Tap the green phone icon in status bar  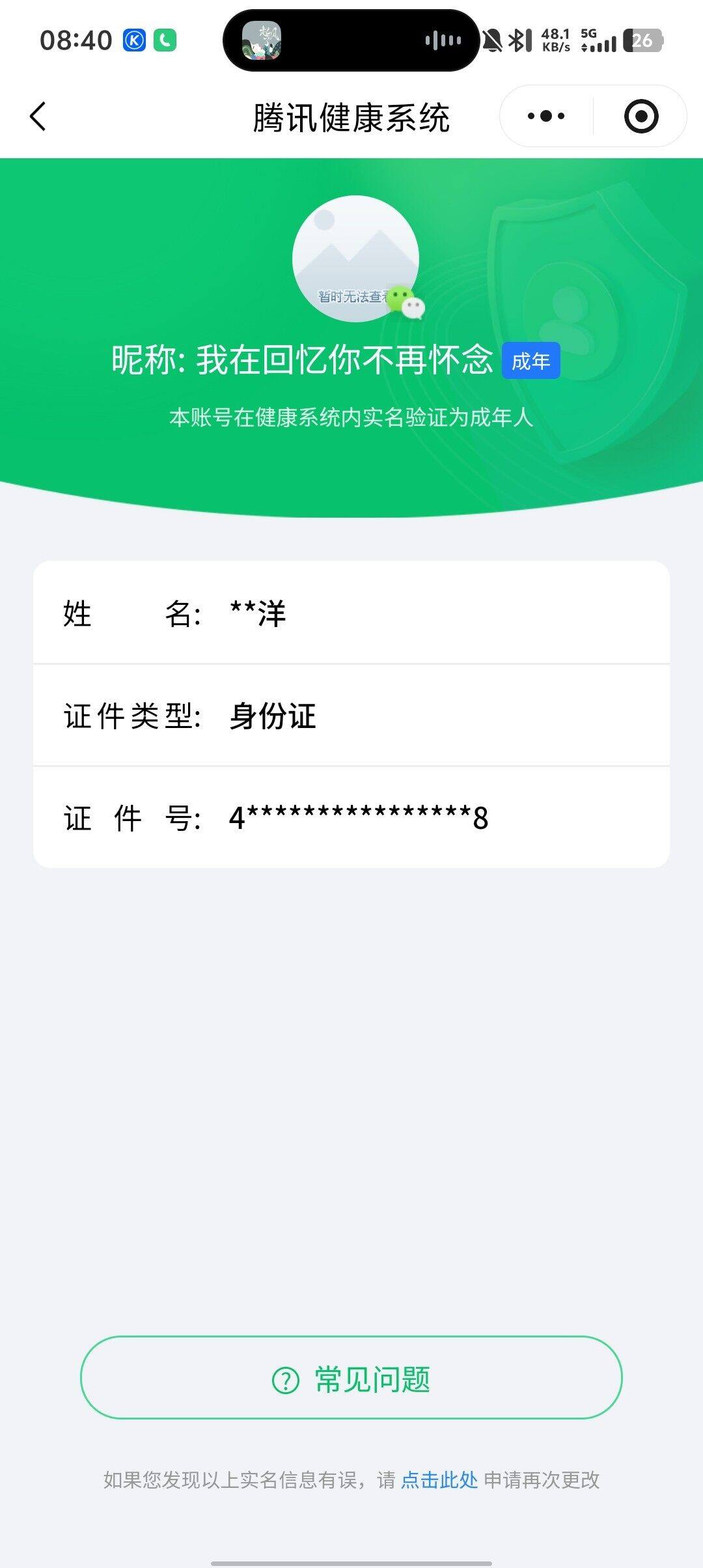165,40
